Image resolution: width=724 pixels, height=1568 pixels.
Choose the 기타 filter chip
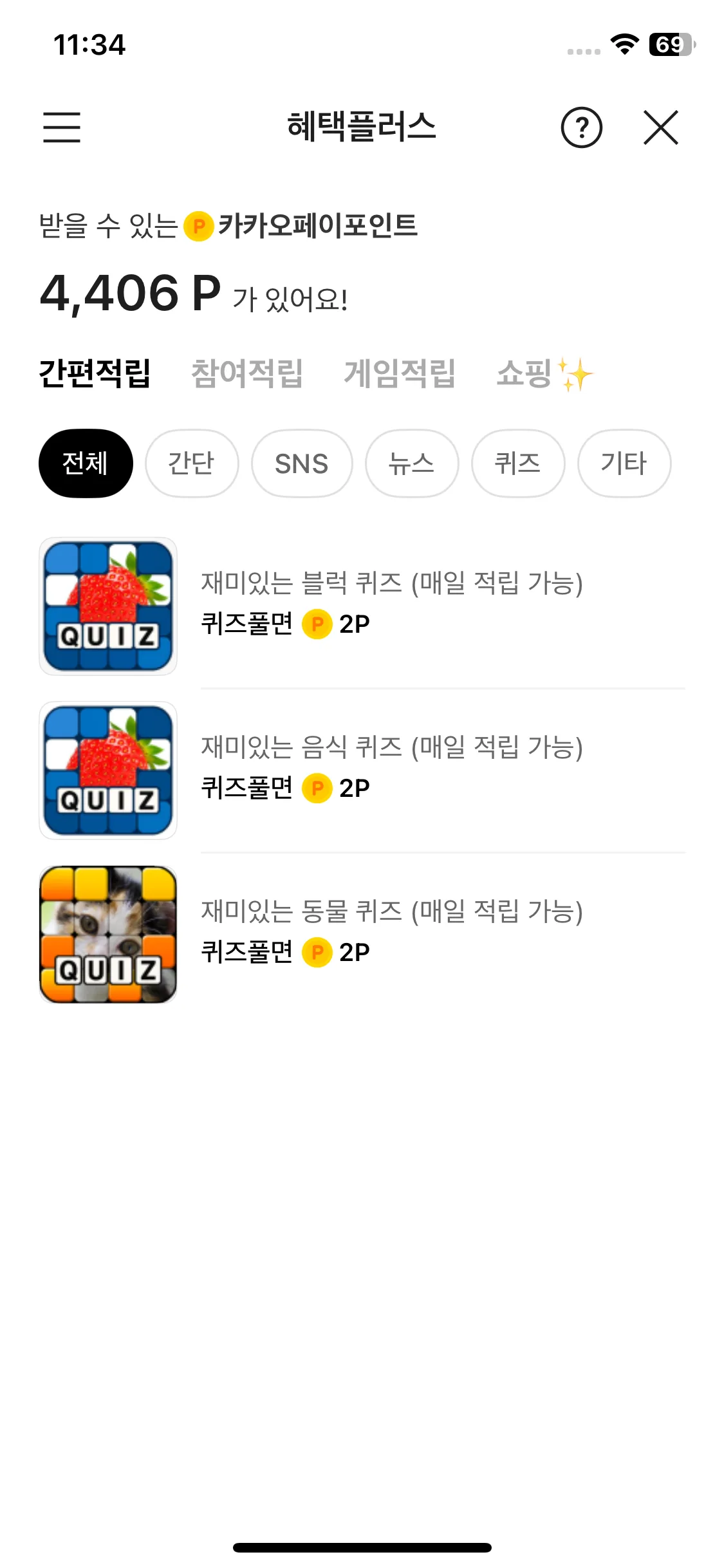point(624,463)
